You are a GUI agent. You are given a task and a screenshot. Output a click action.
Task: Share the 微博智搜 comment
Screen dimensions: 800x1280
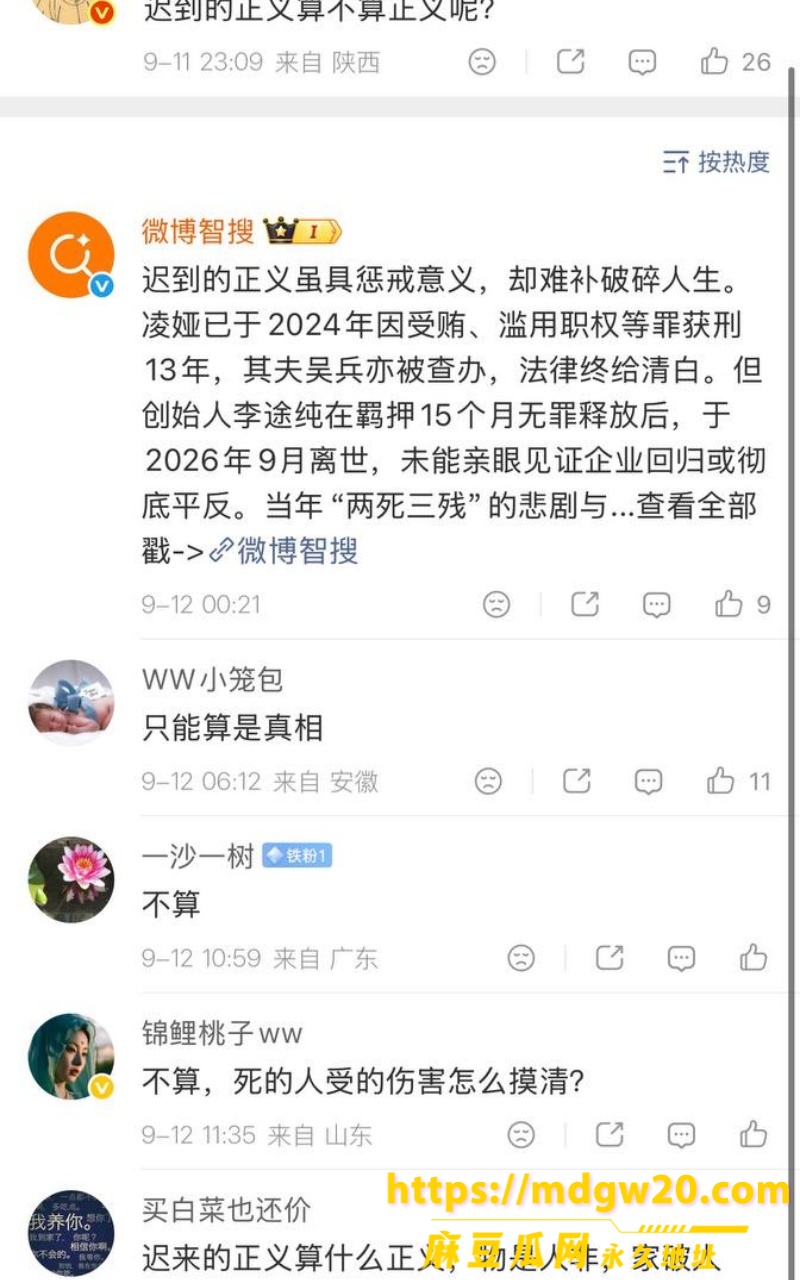pos(585,604)
